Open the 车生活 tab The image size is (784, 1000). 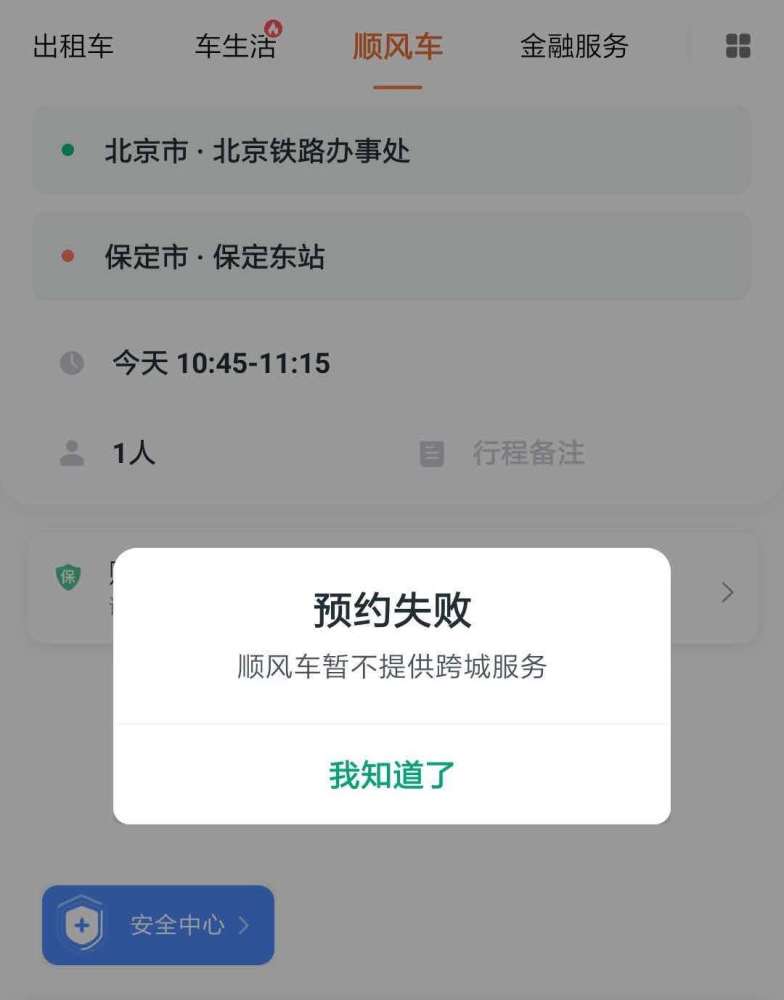point(235,46)
